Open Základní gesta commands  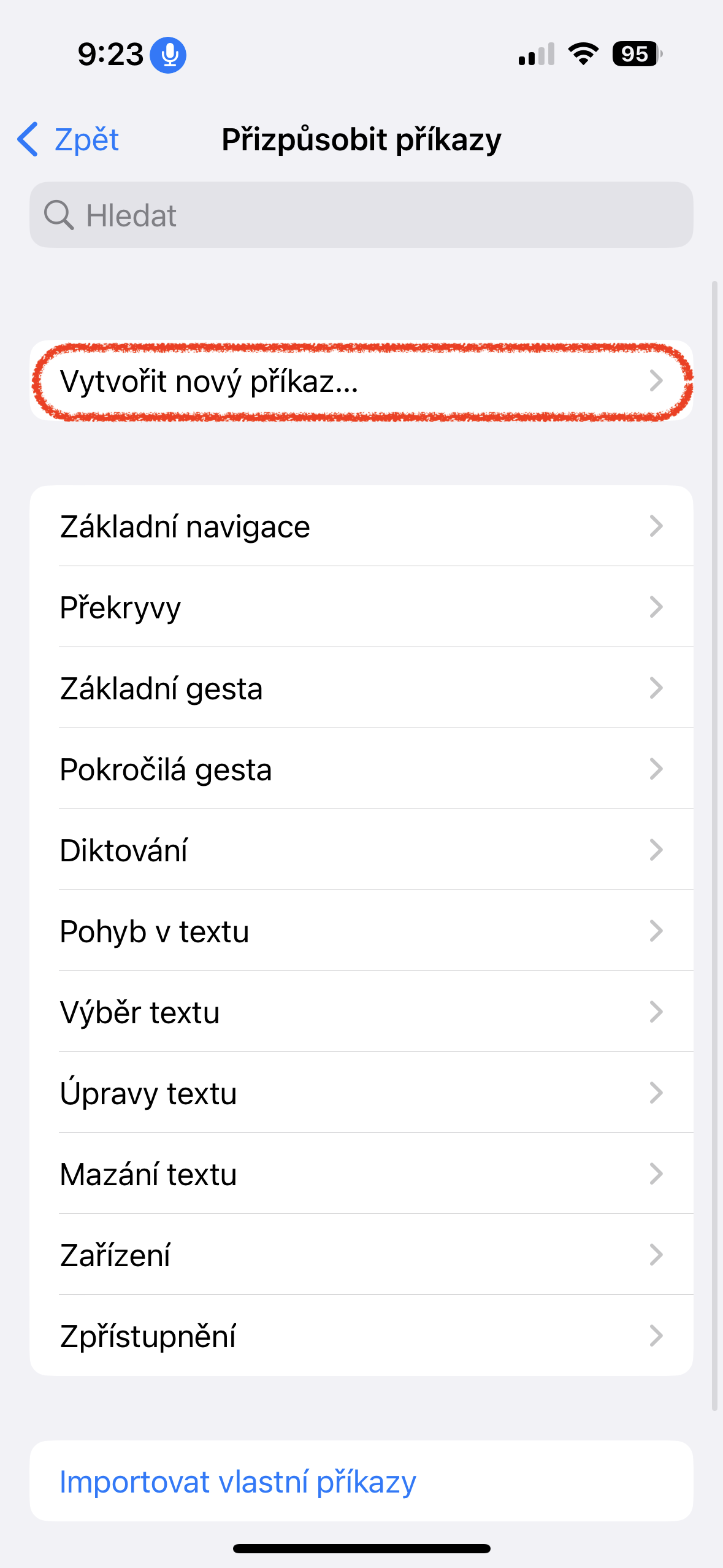361,688
